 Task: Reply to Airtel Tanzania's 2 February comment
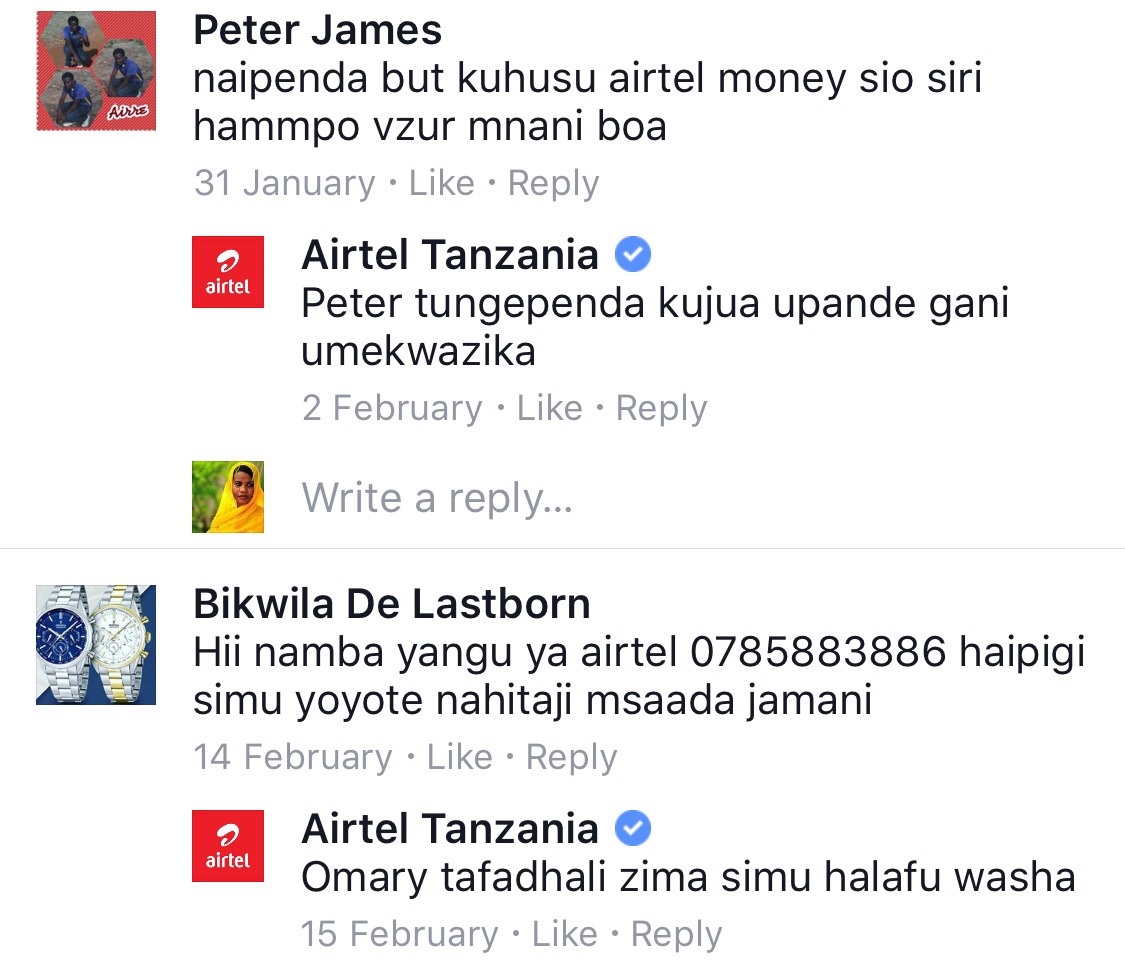pyautogui.click(x=661, y=409)
